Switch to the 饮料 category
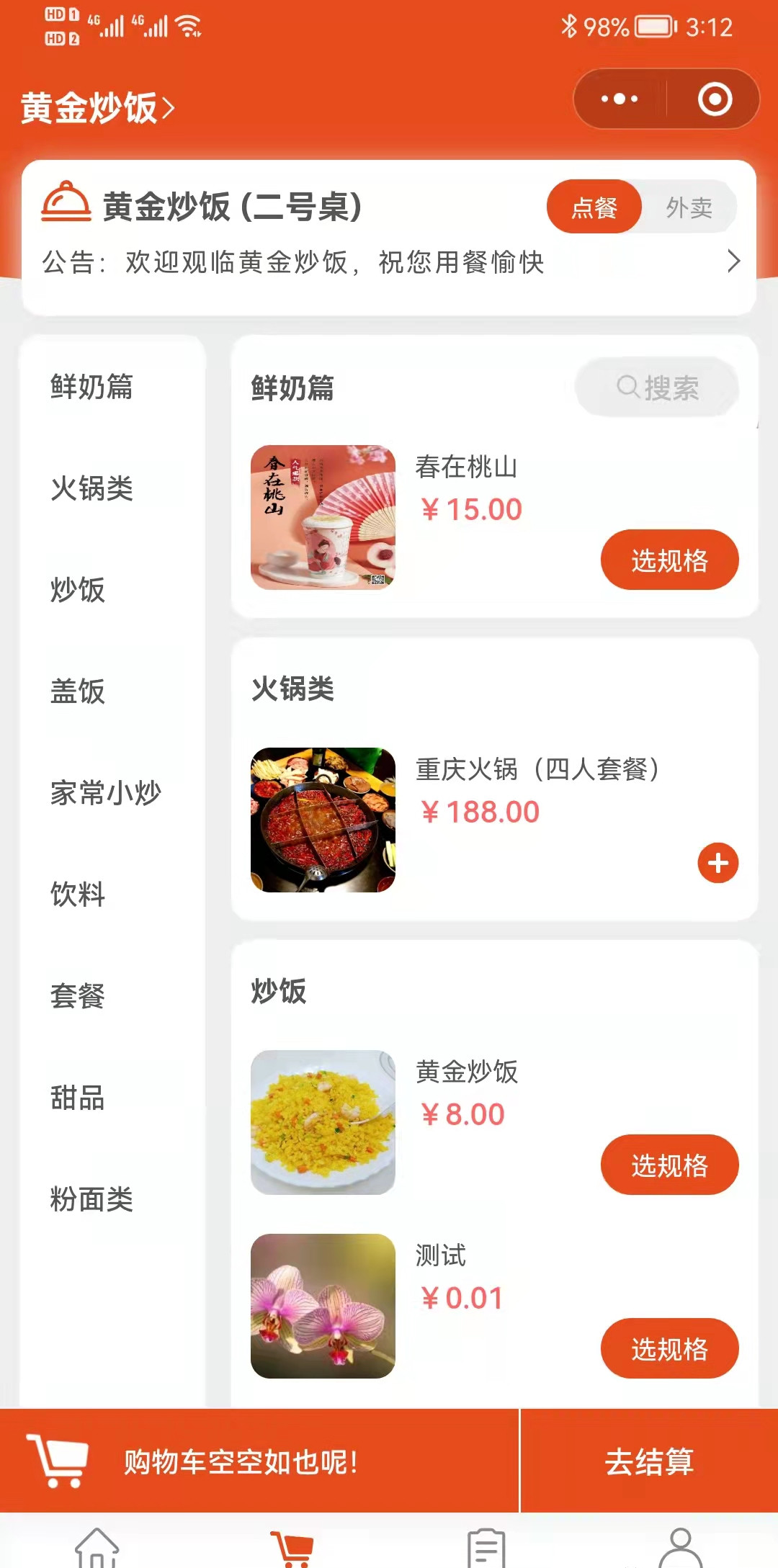The width and height of the screenshot is (778, 1568). click(x=78, y=896)
